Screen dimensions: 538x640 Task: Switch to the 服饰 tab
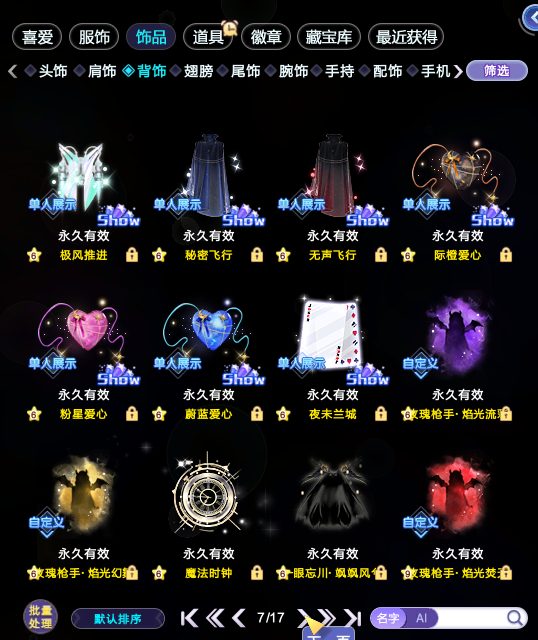[x=94, y=37]
